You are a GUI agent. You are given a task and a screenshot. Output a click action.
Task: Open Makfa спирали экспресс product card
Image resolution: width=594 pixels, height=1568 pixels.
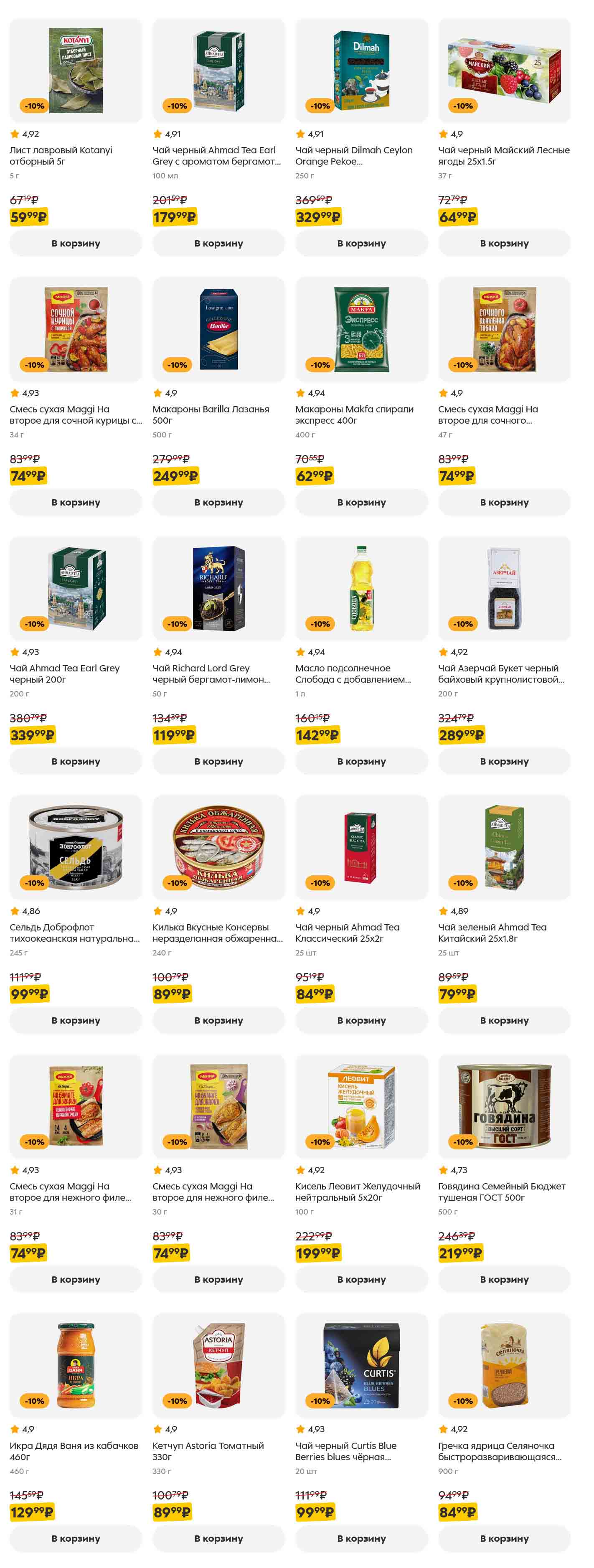(x=361, y=329)
